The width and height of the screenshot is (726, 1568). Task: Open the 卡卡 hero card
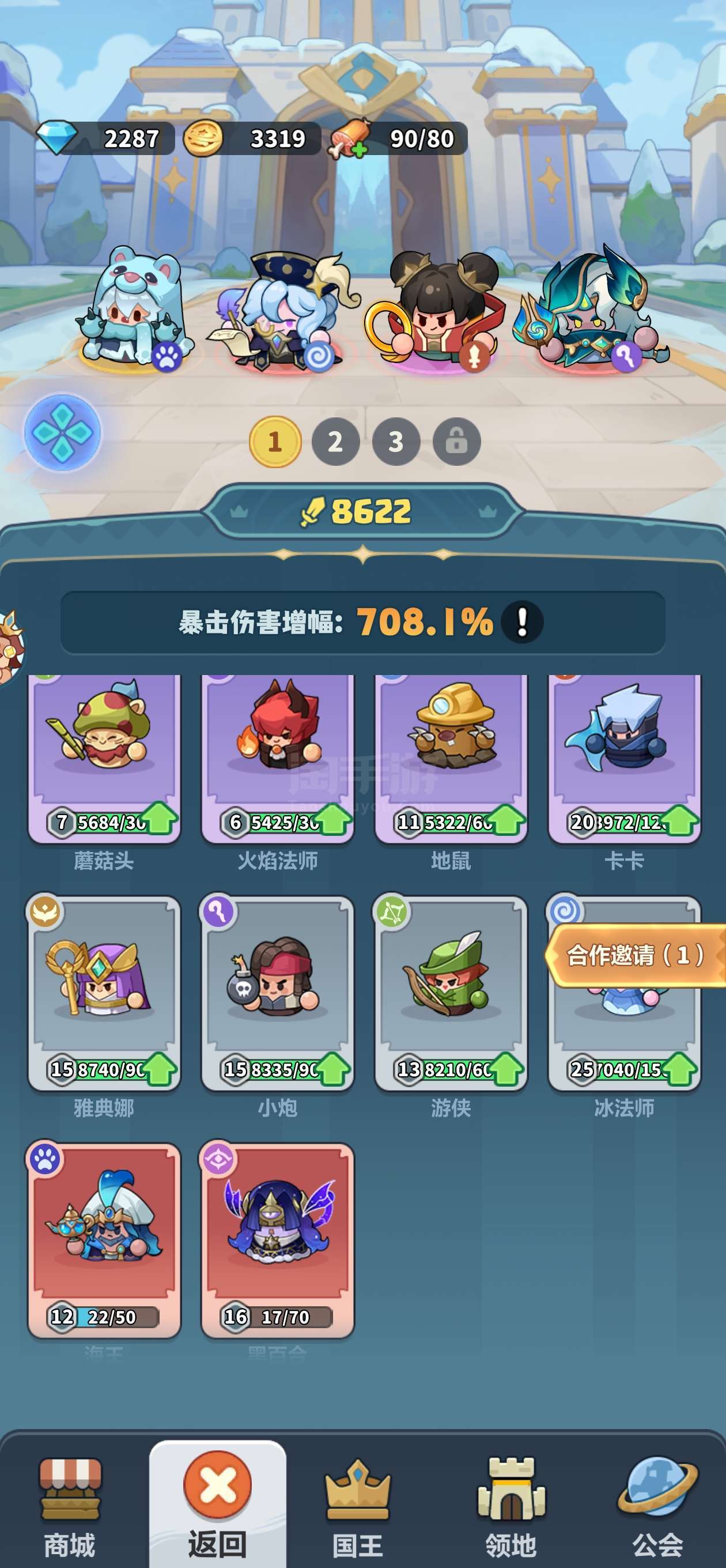625,759
